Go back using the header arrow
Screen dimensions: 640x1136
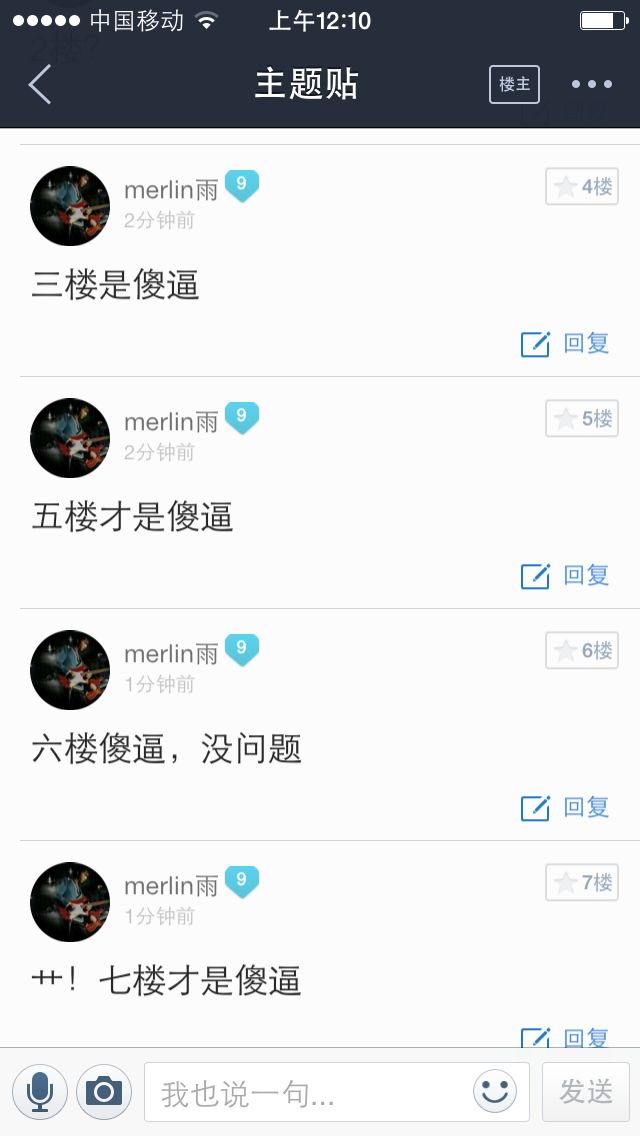(40, 85)
